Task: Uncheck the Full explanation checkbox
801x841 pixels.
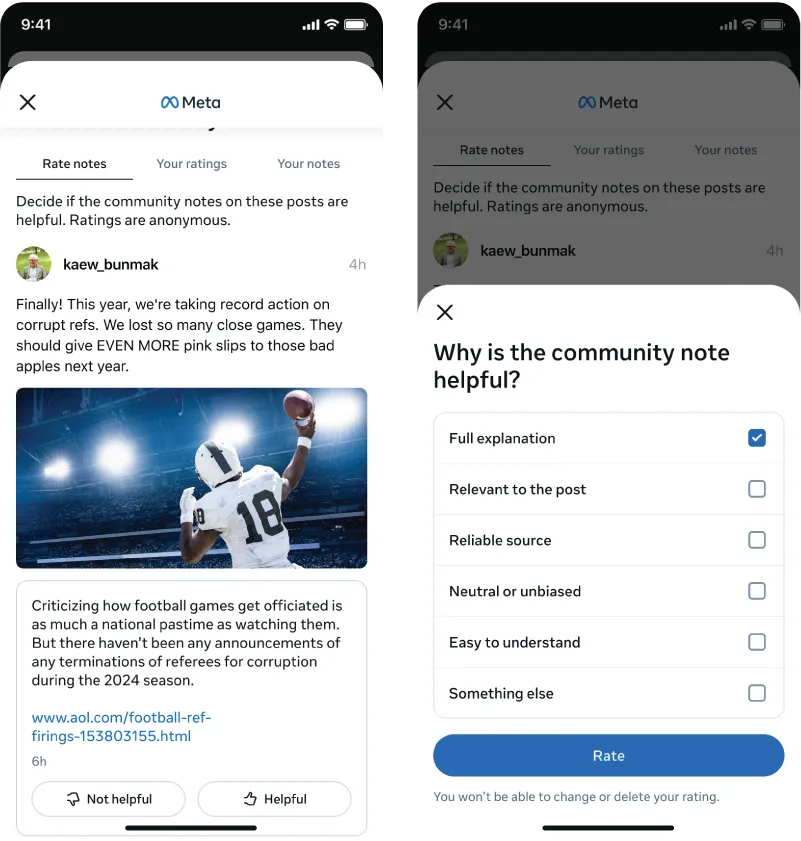Action: coord(756,438)
